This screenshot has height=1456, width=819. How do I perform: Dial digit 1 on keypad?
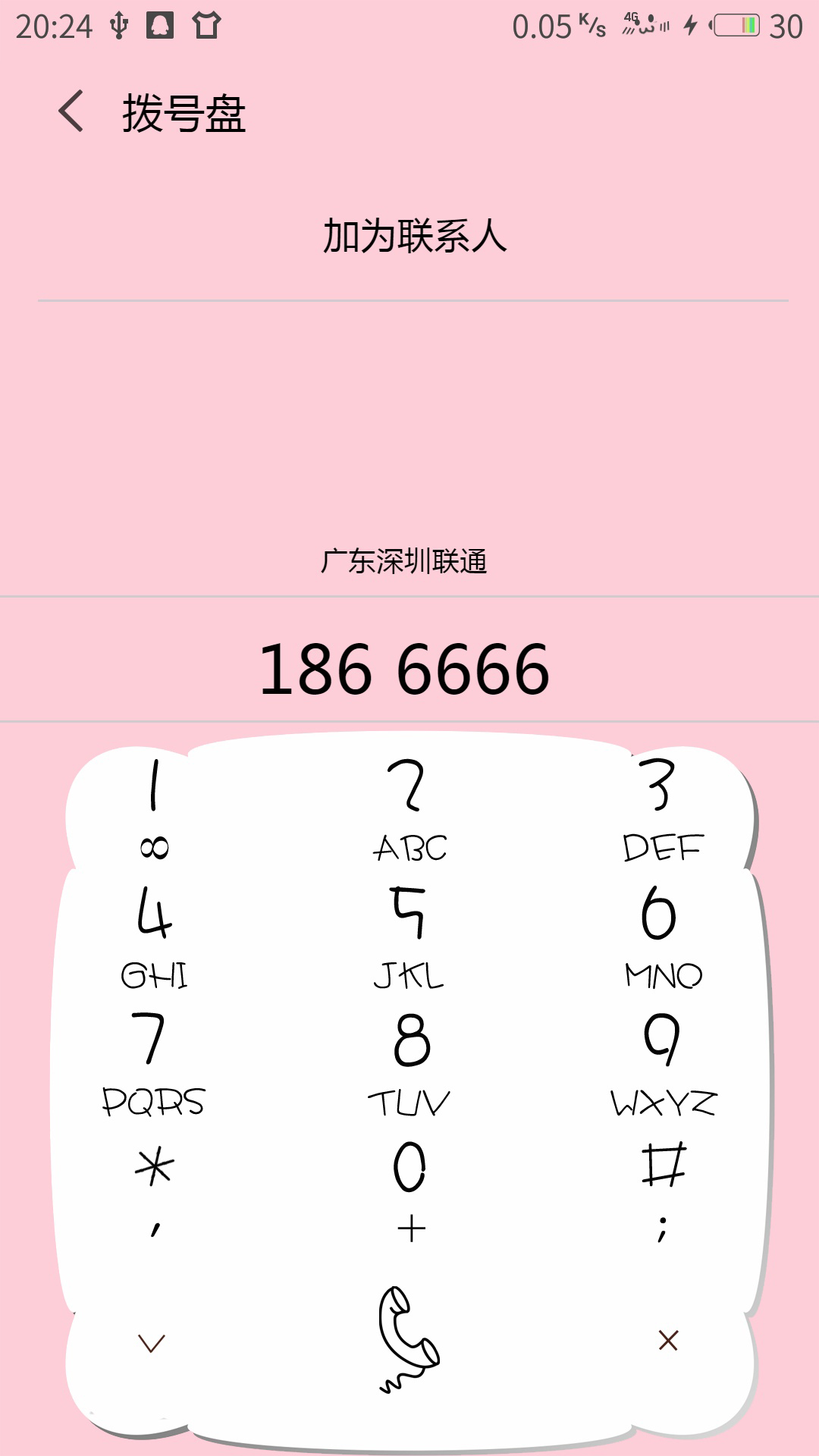pyautogui.click(x=154, y=808)
